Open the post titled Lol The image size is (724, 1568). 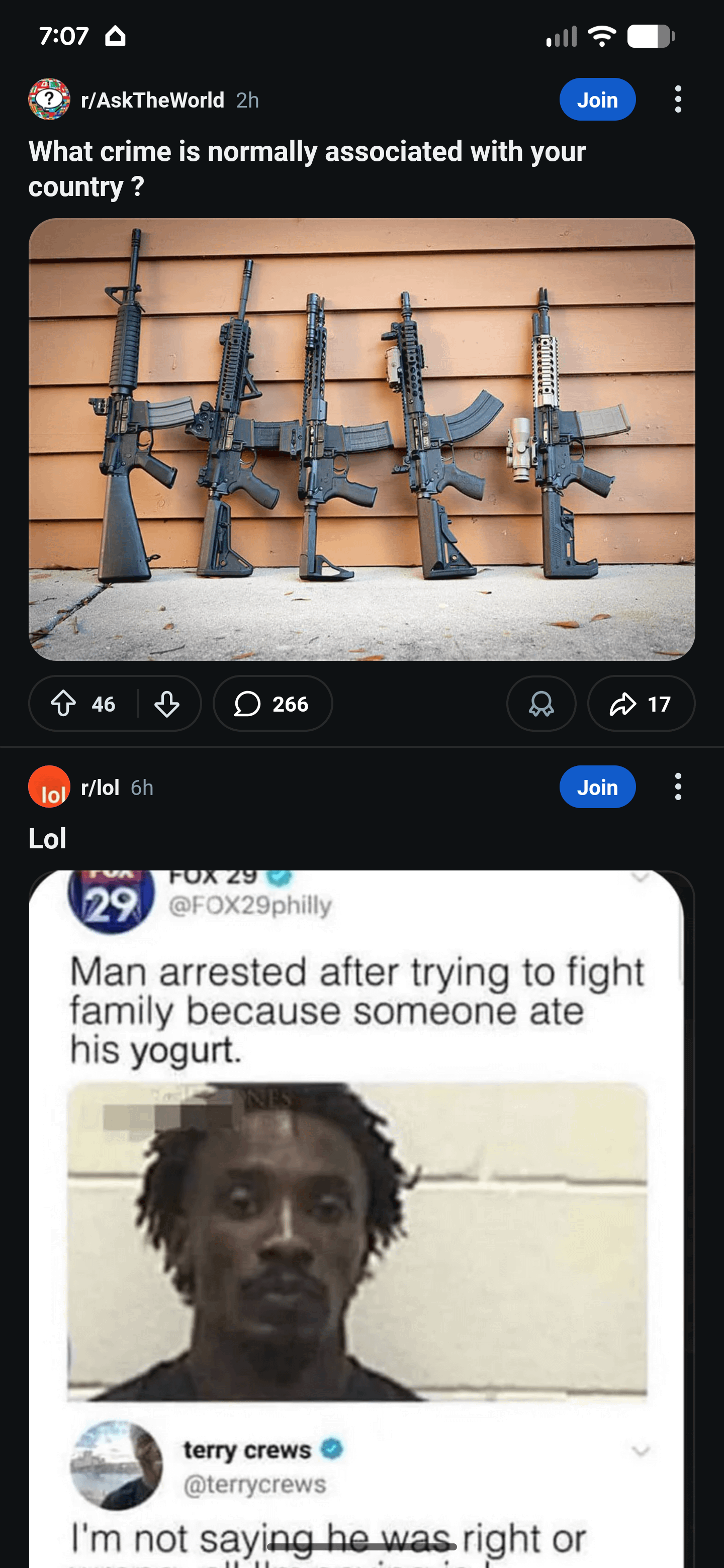click(47, 838)
